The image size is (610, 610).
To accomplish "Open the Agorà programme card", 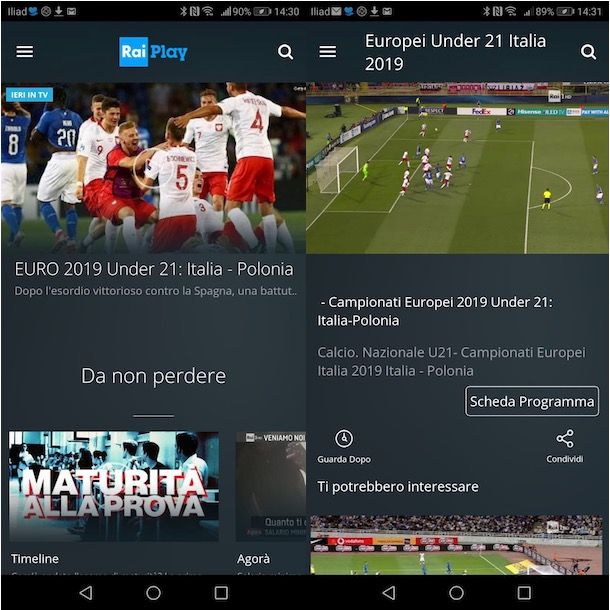I will click(x=271, y=487).
